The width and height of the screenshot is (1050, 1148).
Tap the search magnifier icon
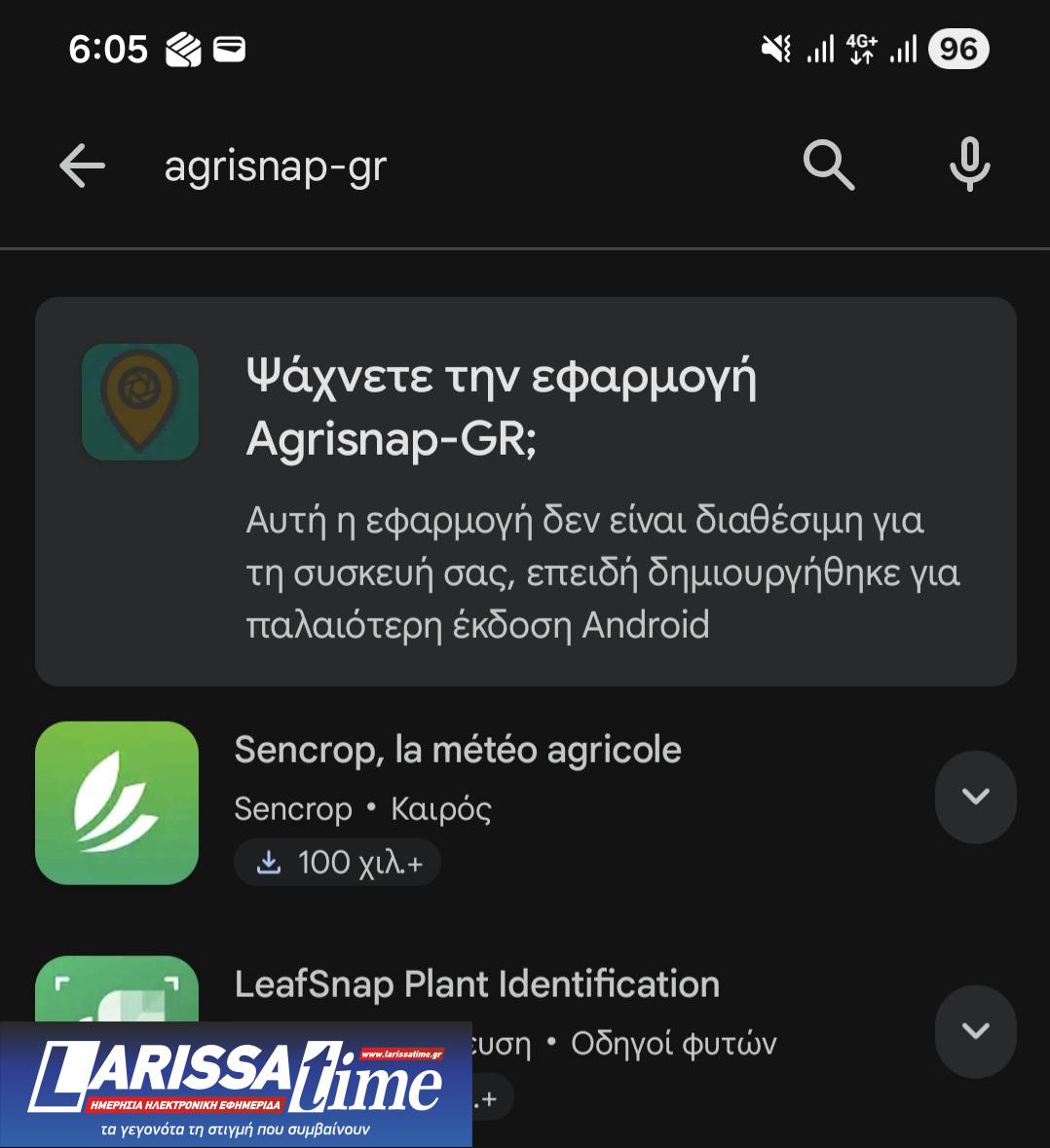click(x=828, y=165)
